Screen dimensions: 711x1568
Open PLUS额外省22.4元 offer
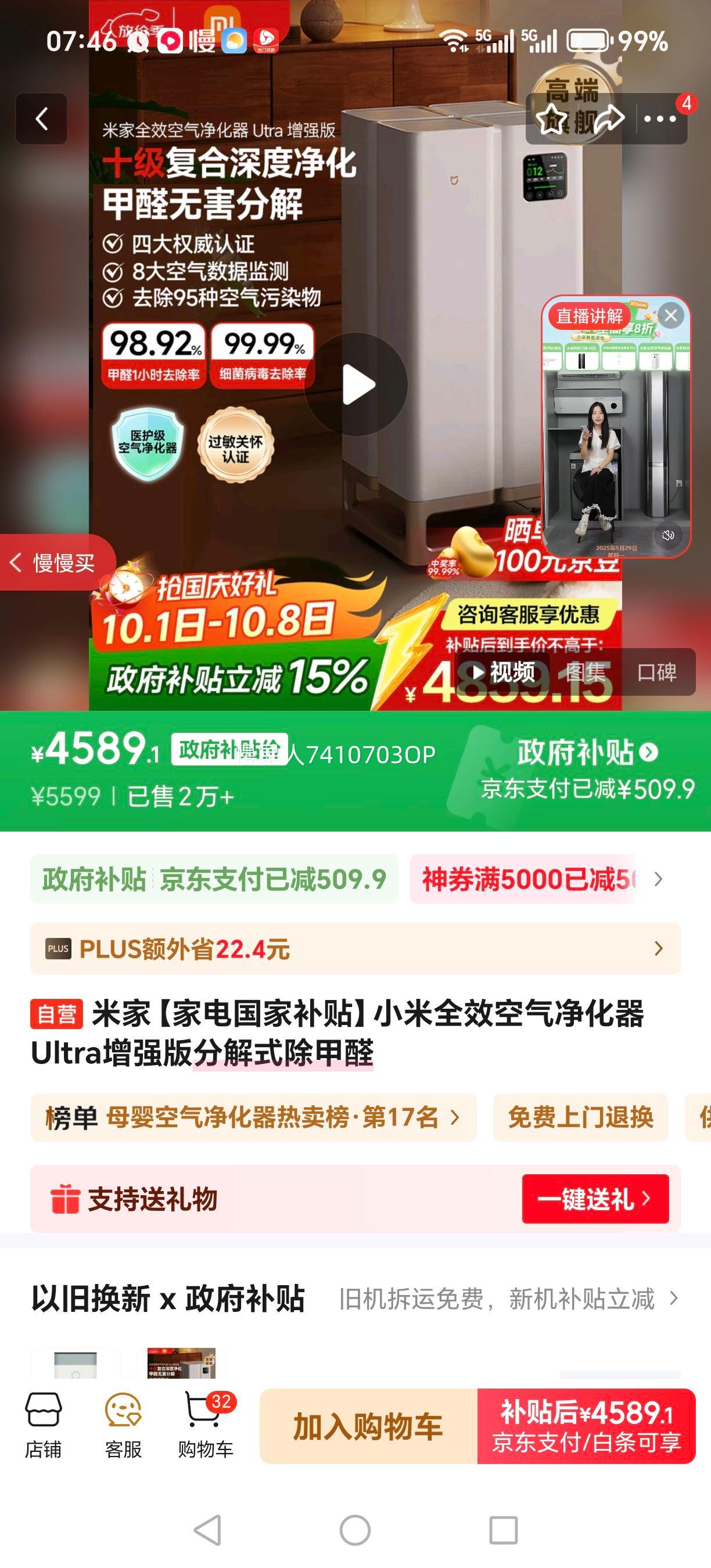[x=355, y=948]
